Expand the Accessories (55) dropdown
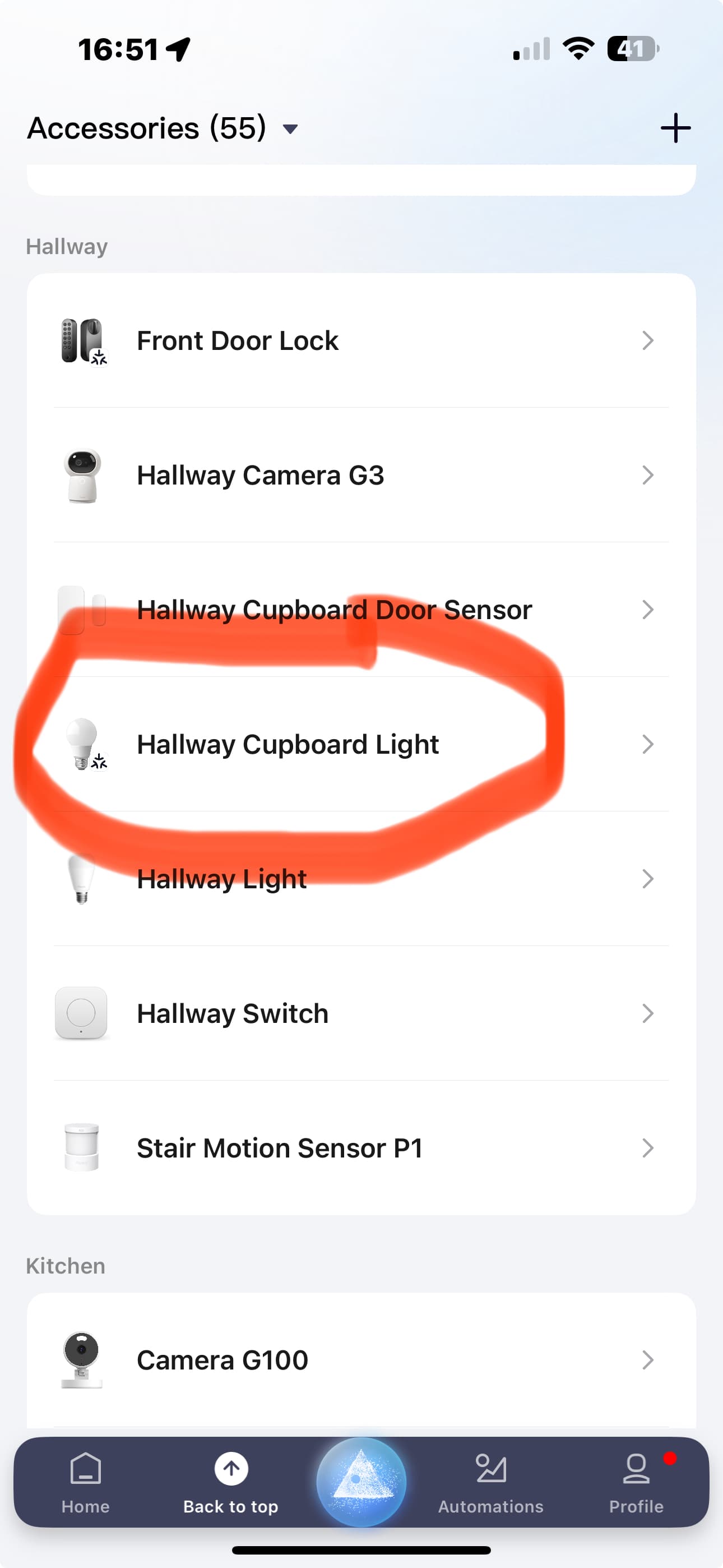The image size is (723, 1568). [x=163, y=128]
